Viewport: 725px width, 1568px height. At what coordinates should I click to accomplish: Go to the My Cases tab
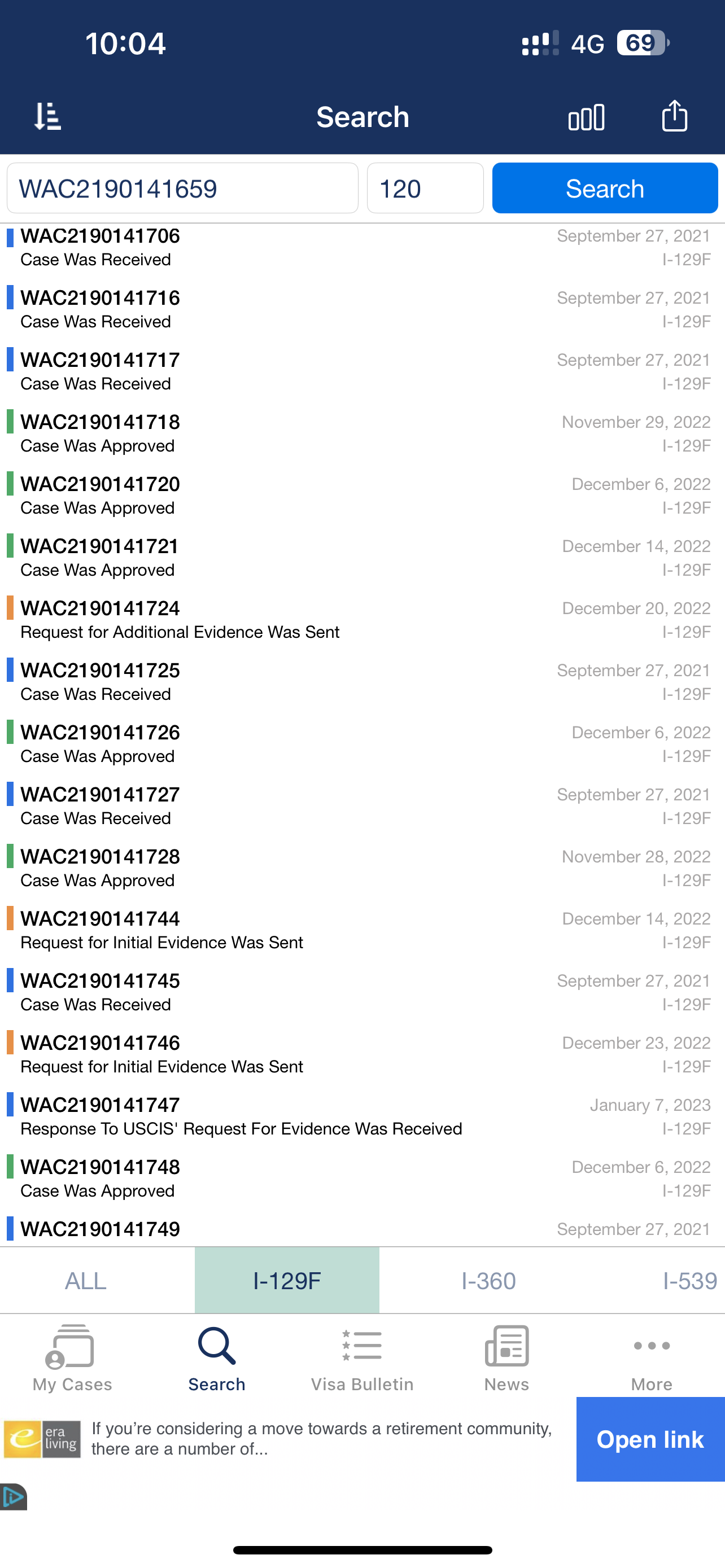[72, 1359]
